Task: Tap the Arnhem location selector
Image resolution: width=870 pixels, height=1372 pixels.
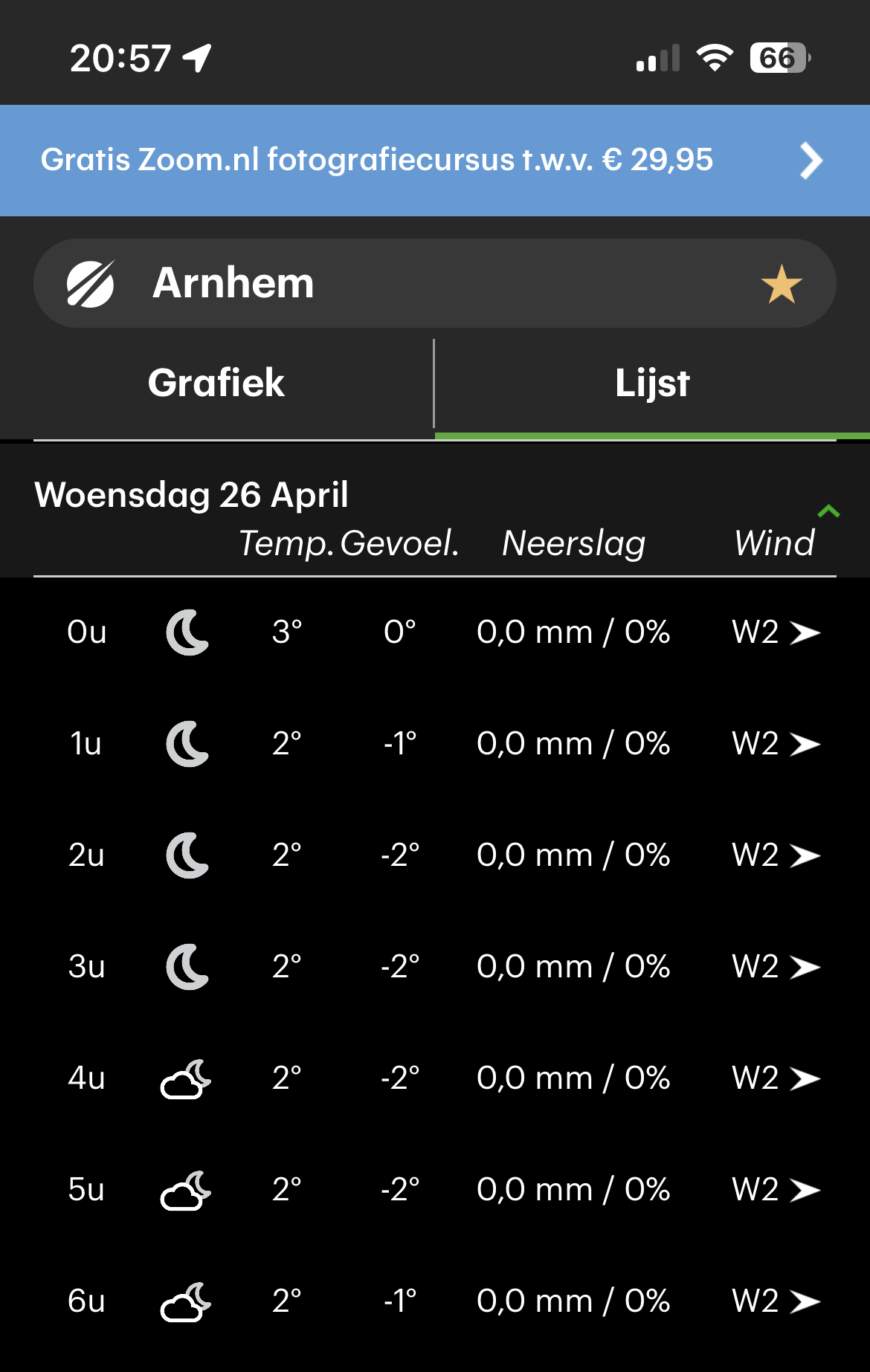Action: pos(372,283)
